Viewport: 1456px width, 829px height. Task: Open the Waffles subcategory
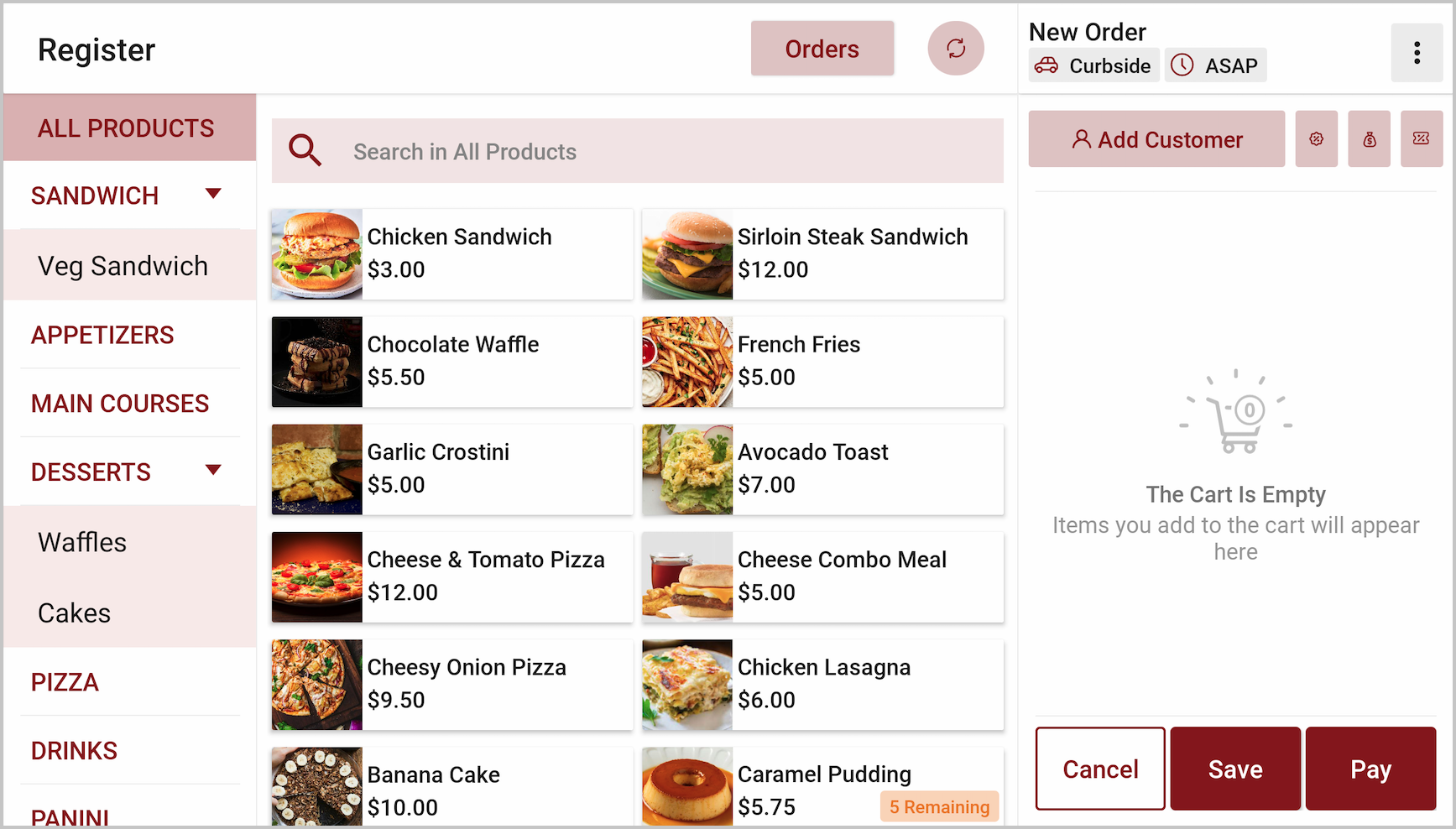click(82, 543)
